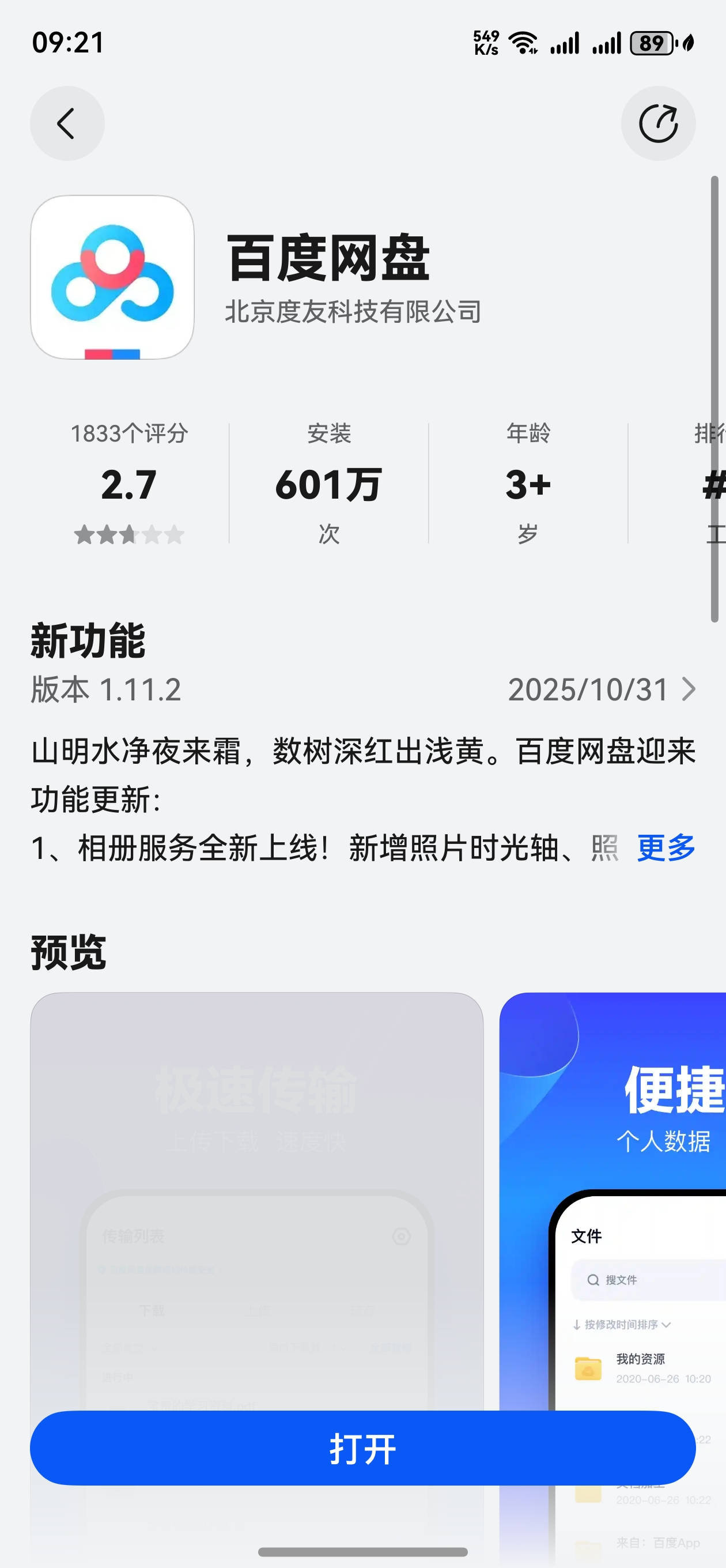The height and width of the screenshot is (1568, 726).
Task: Open the 1833个评分 rating section
Action: [x=129, y=484]
